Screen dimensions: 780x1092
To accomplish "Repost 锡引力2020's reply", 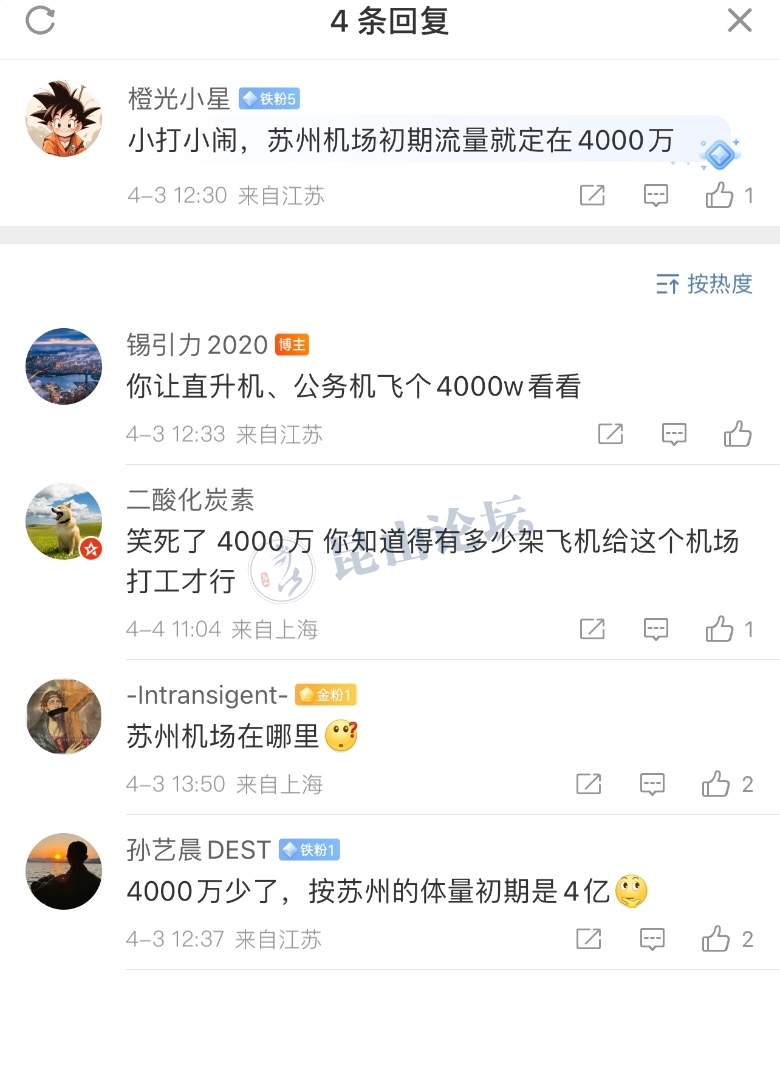I will (611, 434).
